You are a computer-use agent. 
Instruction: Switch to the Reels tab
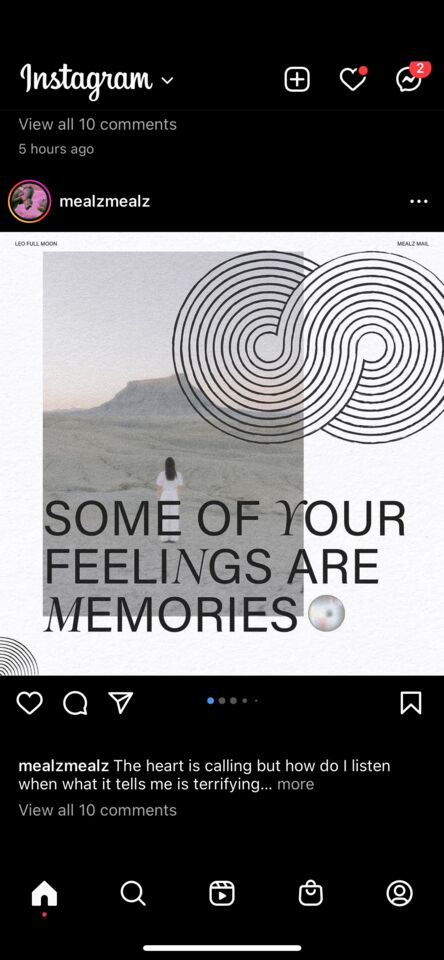coord(222,893)
